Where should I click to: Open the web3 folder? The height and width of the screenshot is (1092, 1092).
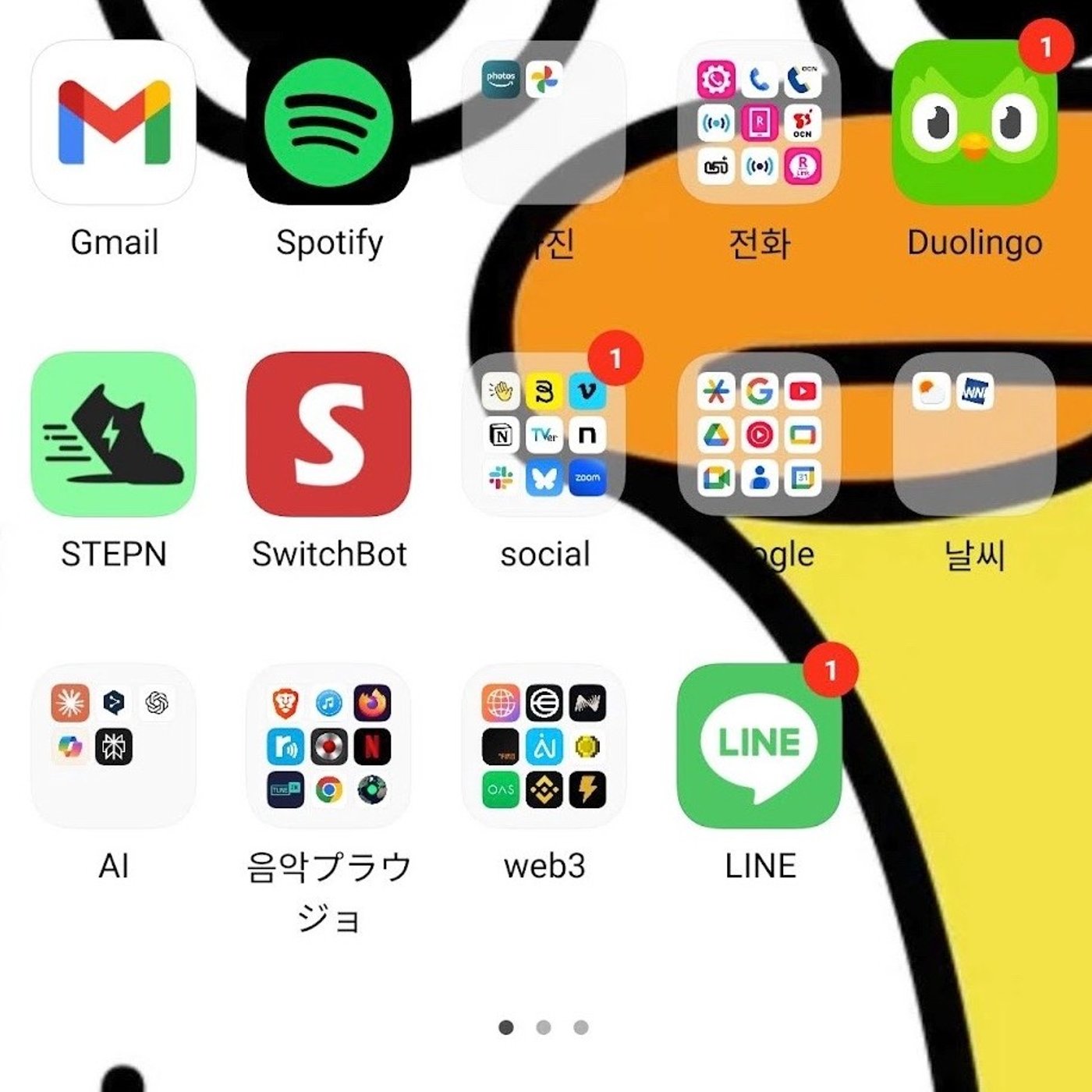(x=544, y=746)
